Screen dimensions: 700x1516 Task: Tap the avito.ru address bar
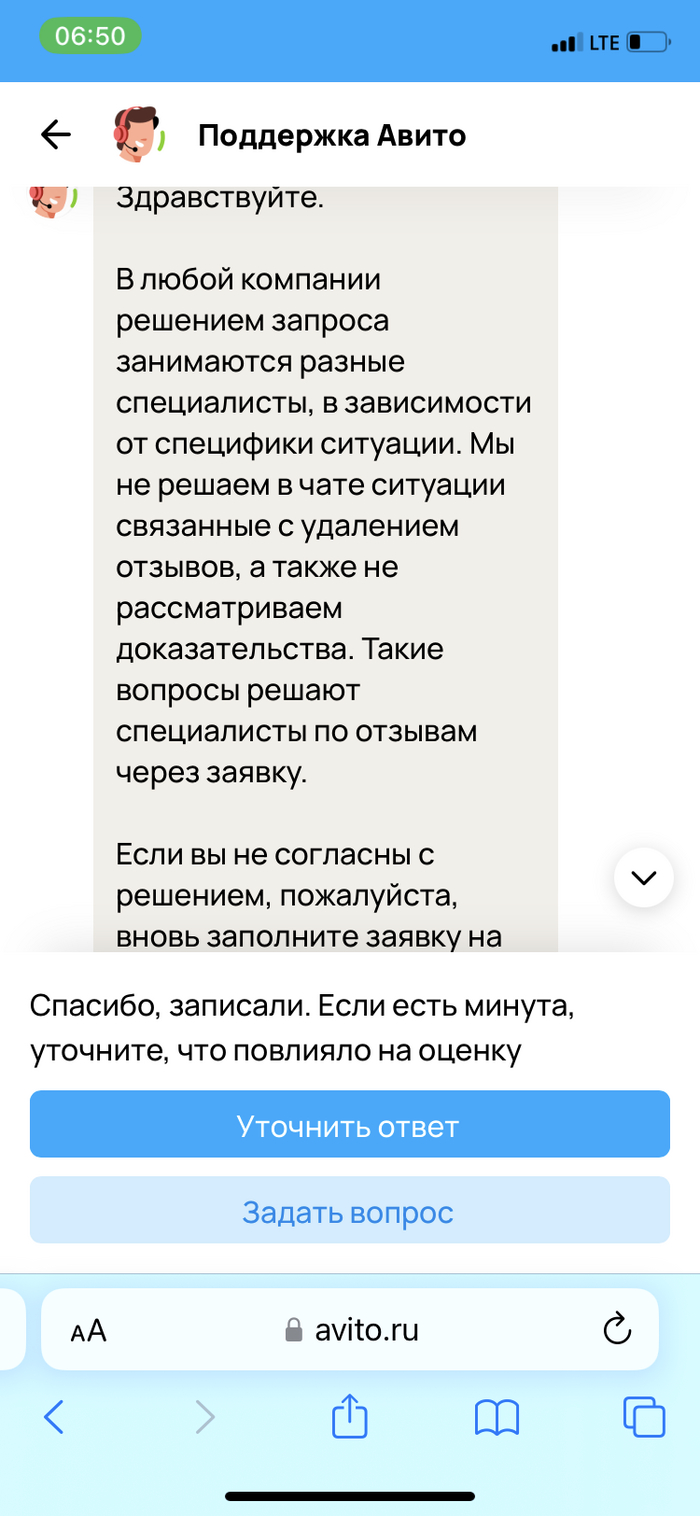tap(350, 1329)
